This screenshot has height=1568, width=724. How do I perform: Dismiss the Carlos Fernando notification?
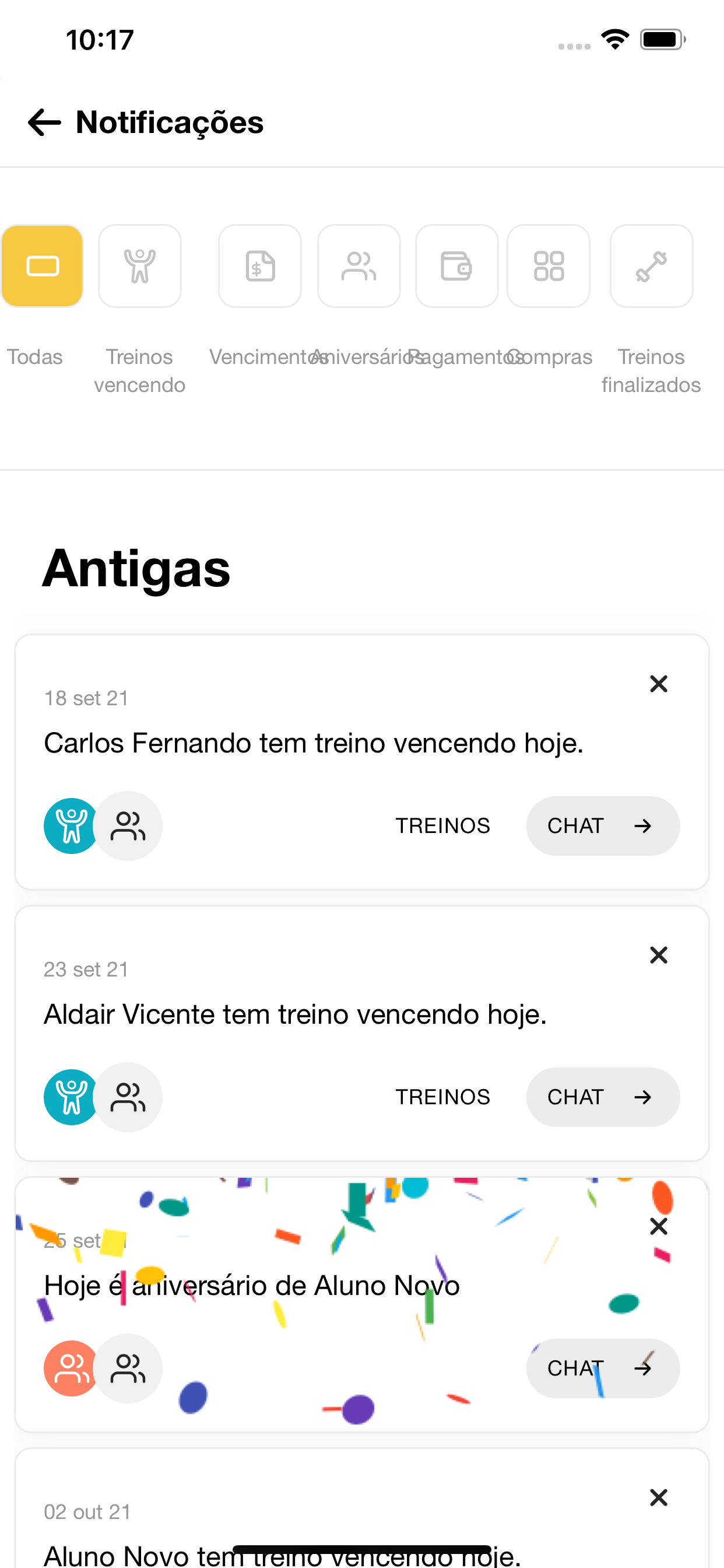click(x=659, y=684)
